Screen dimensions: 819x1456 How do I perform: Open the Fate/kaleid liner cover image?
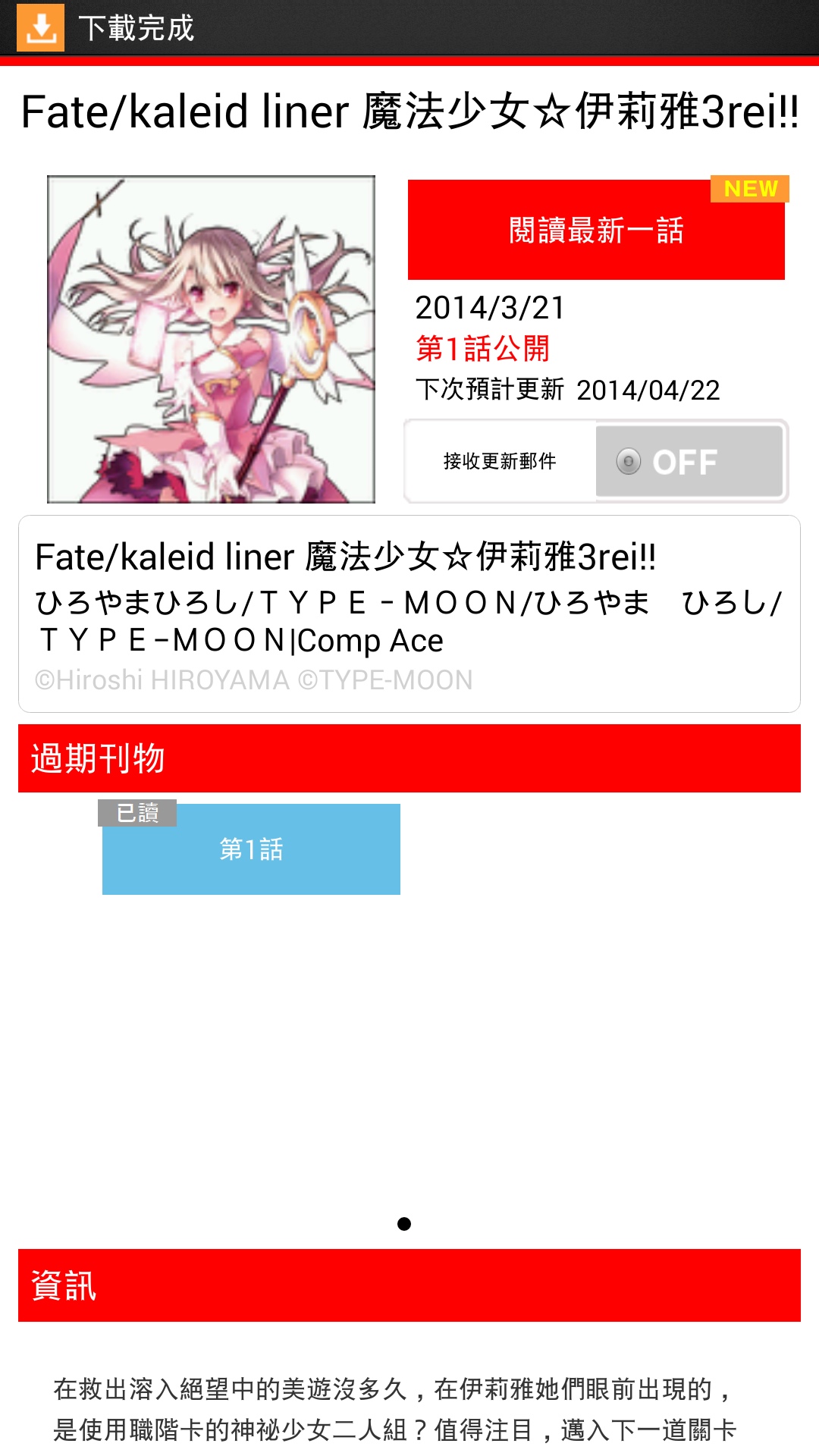click(211, 339)
